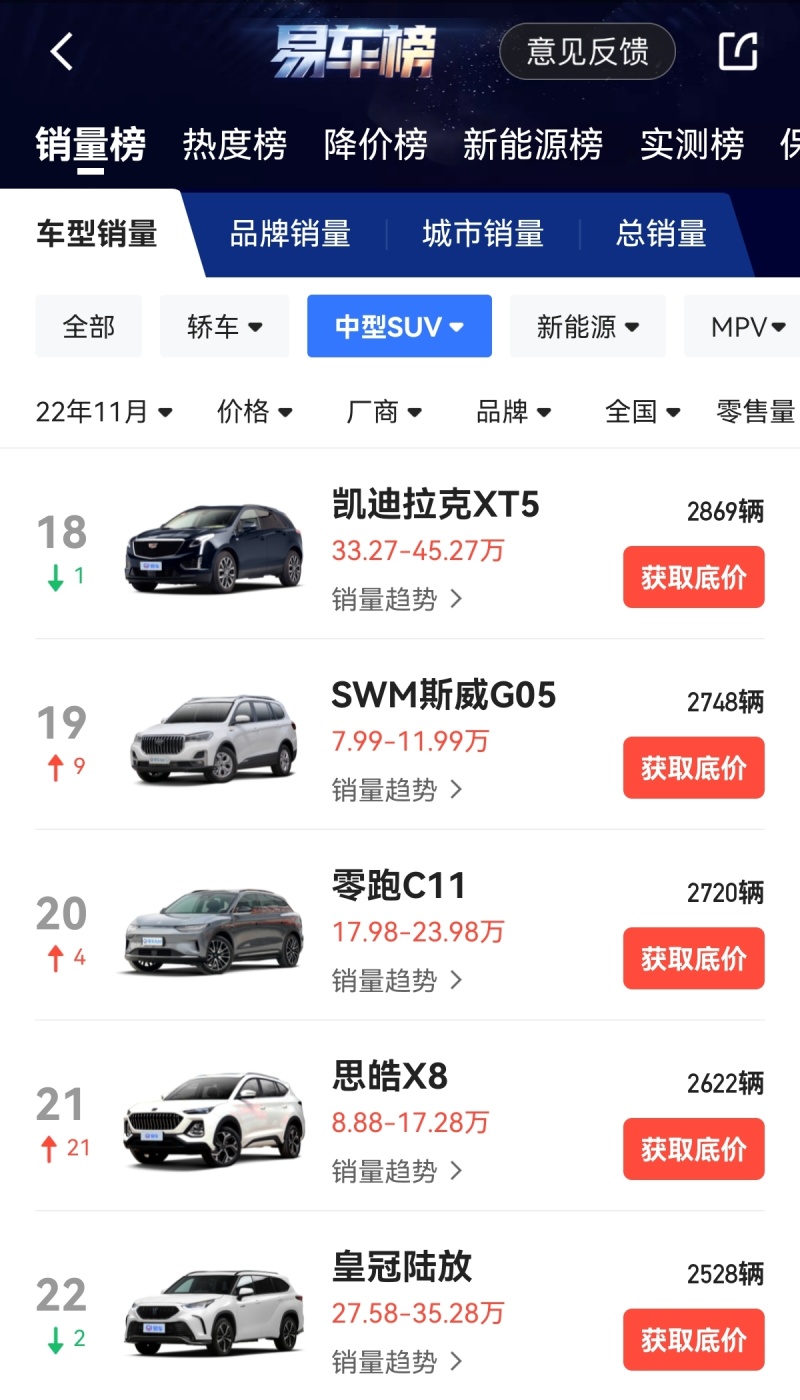Select the 全部 filter option
The image size is (800, 1400).
pos(88,326)
